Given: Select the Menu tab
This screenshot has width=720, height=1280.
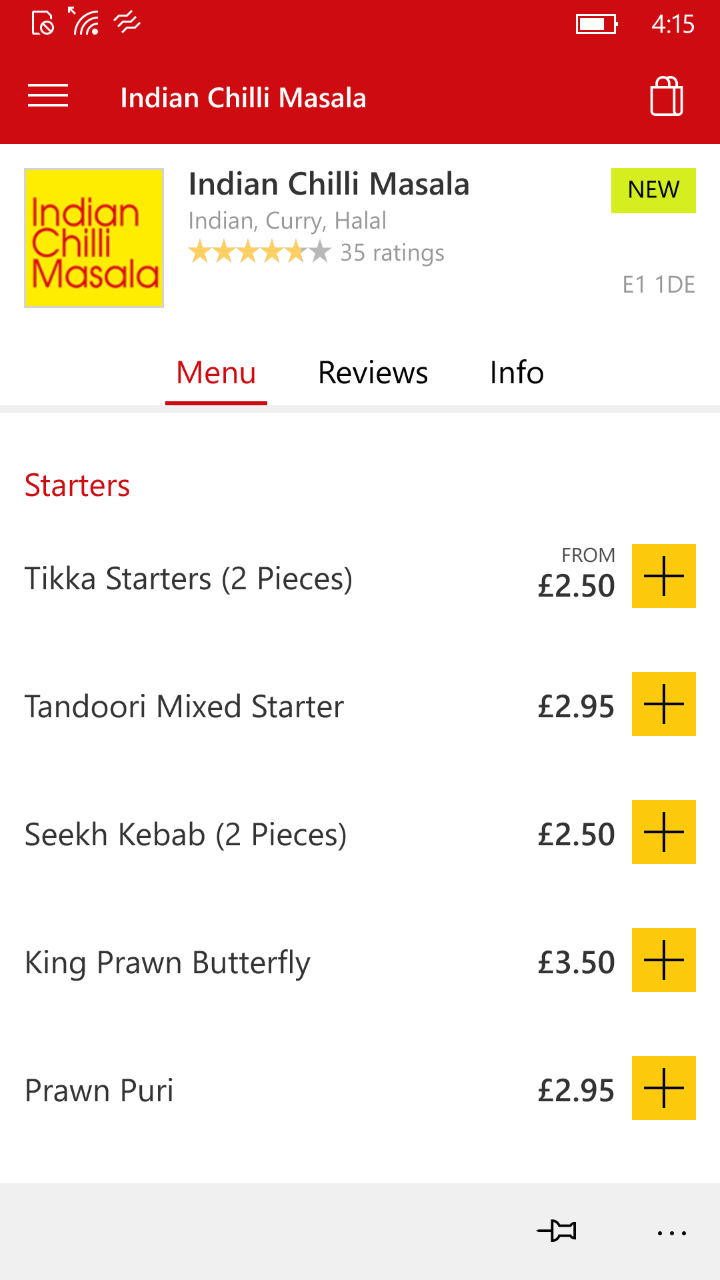Looking at the screenshot, I should (216, 373).
